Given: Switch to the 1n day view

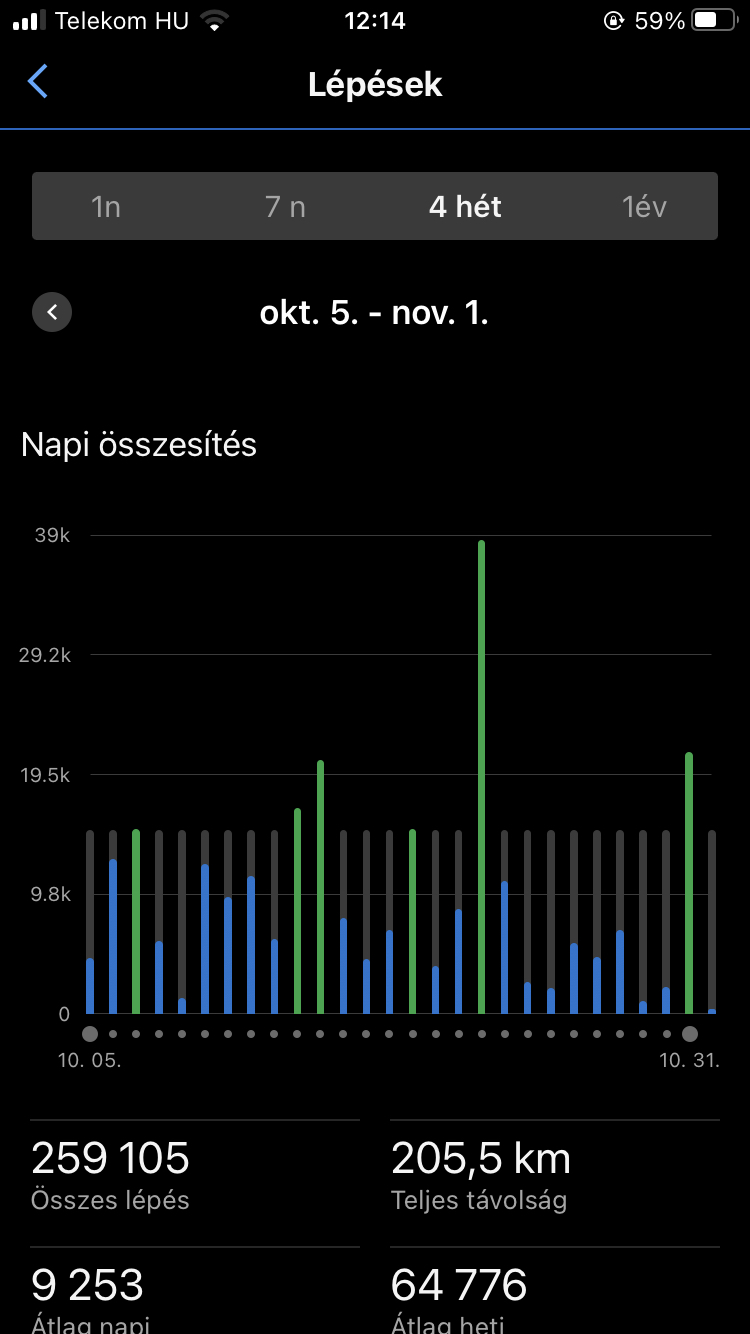Looking at the screenshot, I should (x=106, y=207).
